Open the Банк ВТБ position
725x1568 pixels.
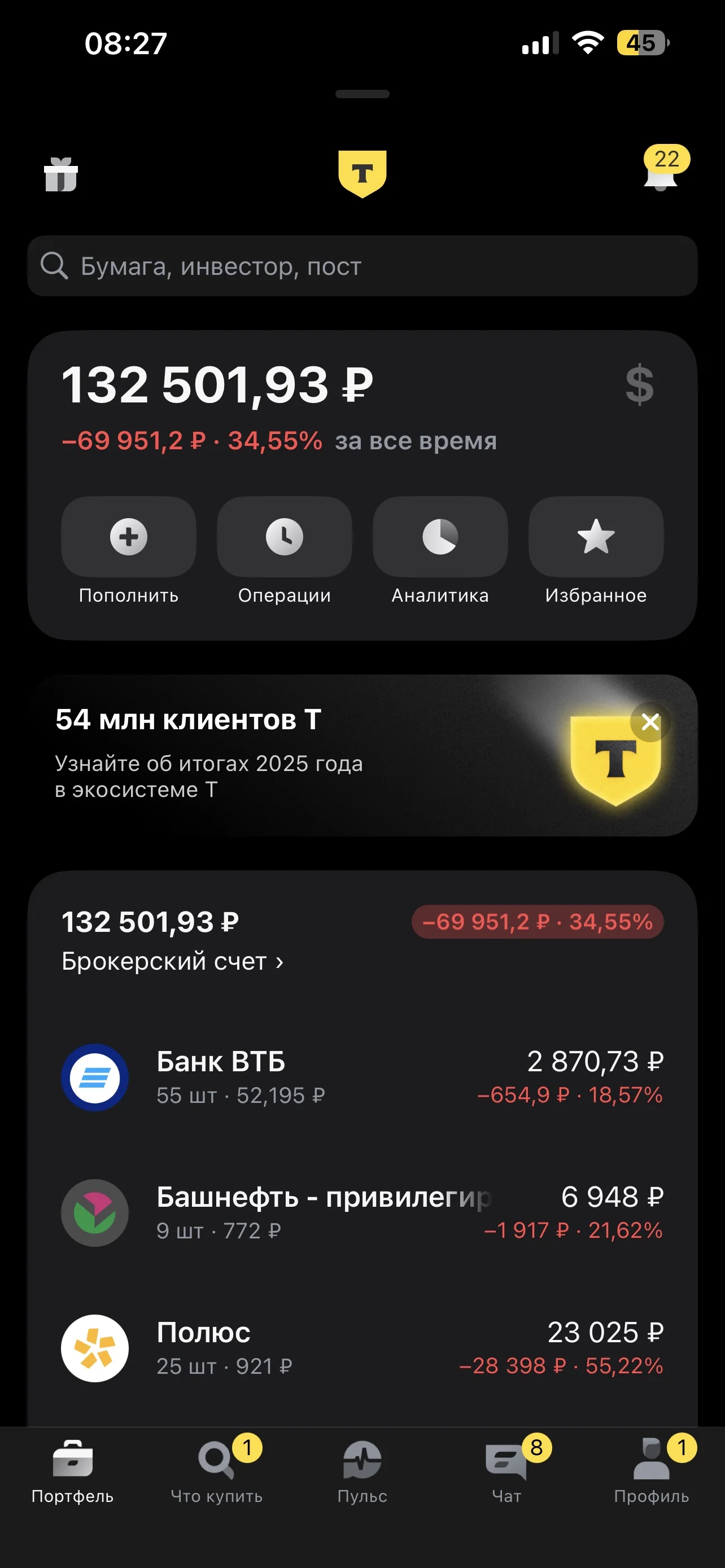click(362, 1078)
